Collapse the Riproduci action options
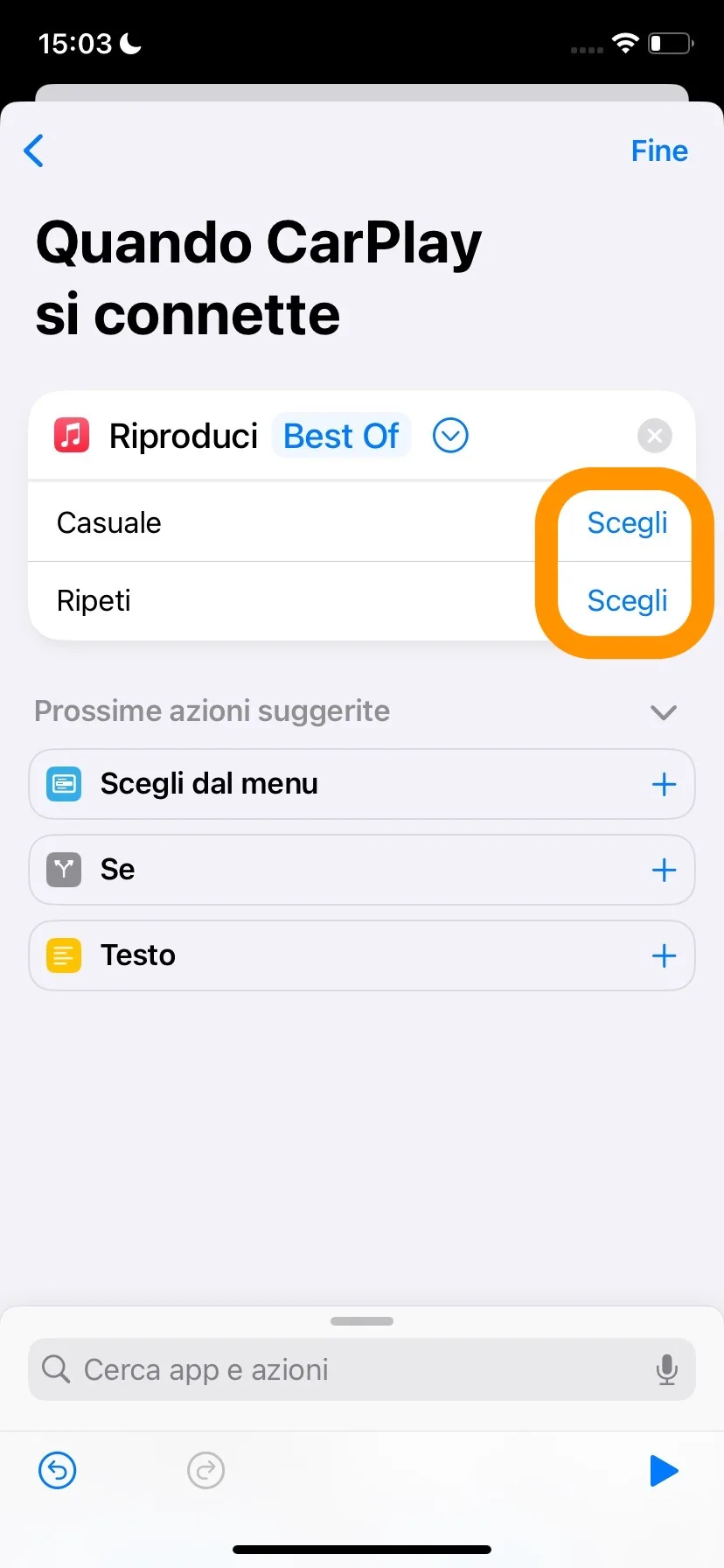The image size is (724, 1568). pos(450,436)
